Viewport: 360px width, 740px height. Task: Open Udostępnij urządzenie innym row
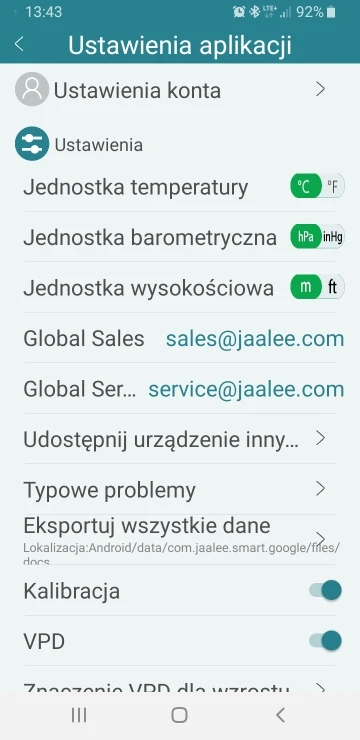179,439
